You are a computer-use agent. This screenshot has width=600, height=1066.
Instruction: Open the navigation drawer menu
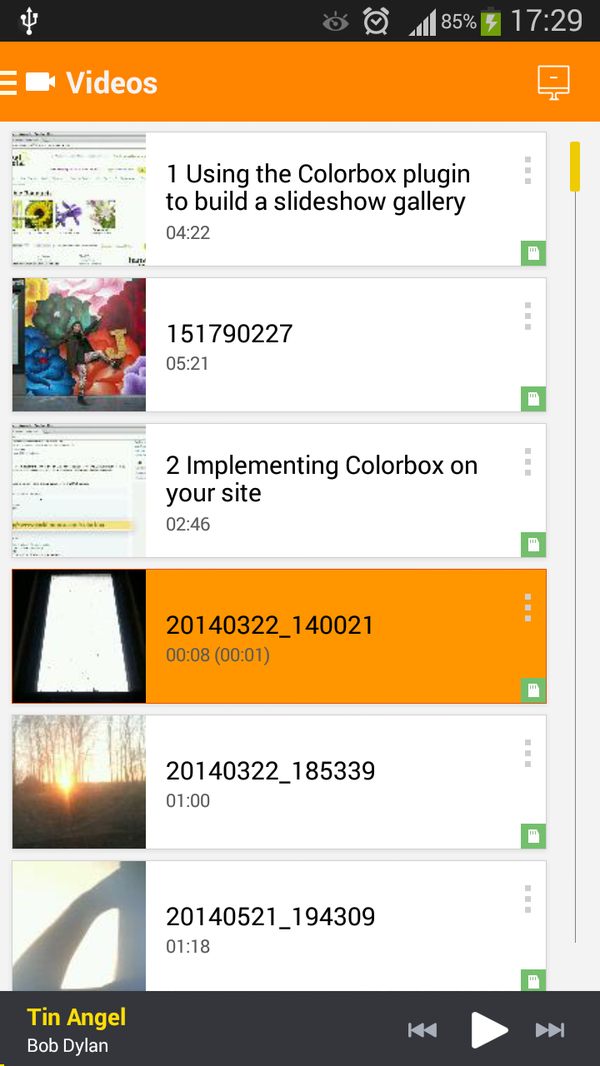pos(10,82)
